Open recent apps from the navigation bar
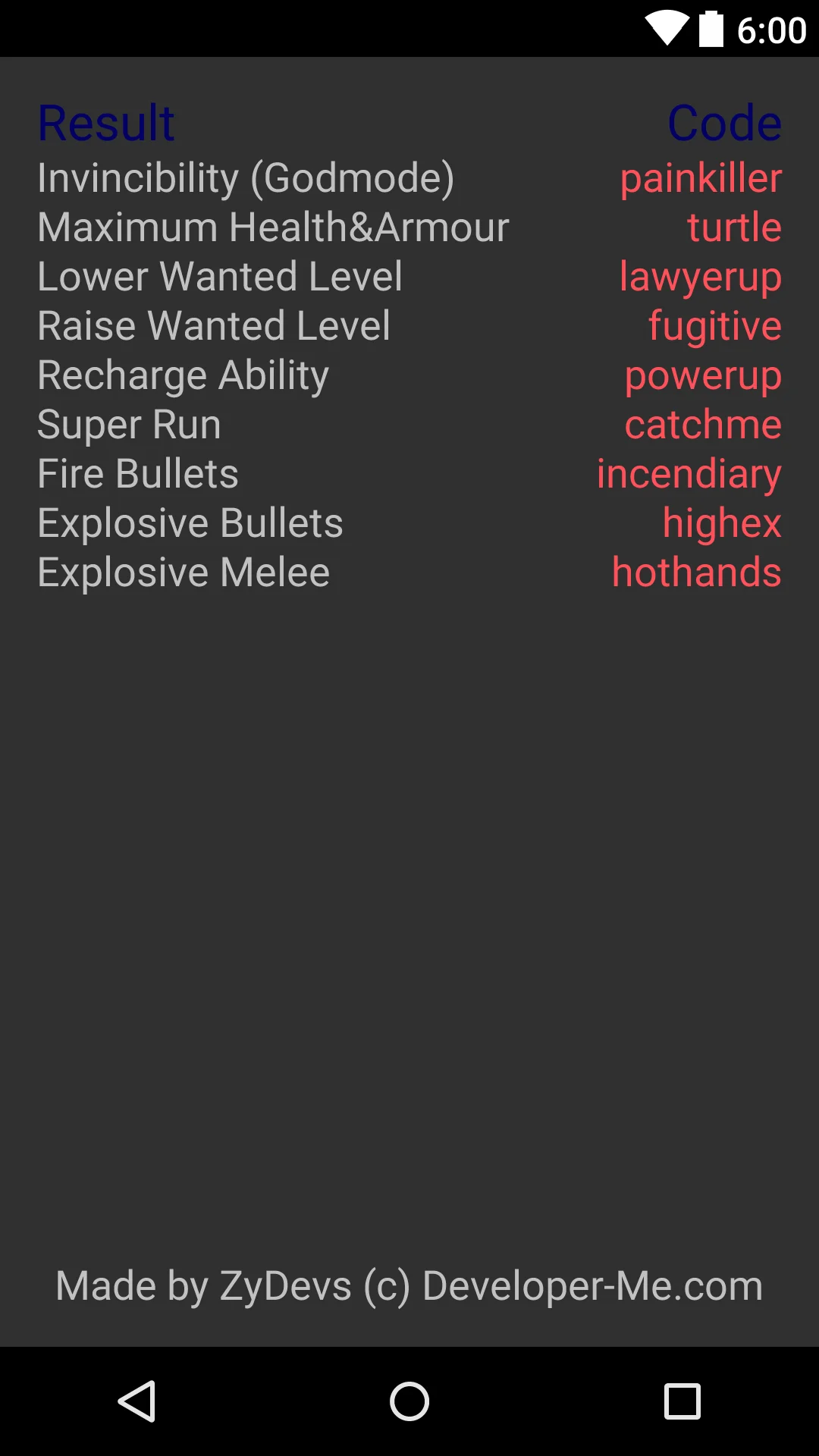This screenshot has width=819, height=1456. pyautogui.click(x=682, y=1401)
